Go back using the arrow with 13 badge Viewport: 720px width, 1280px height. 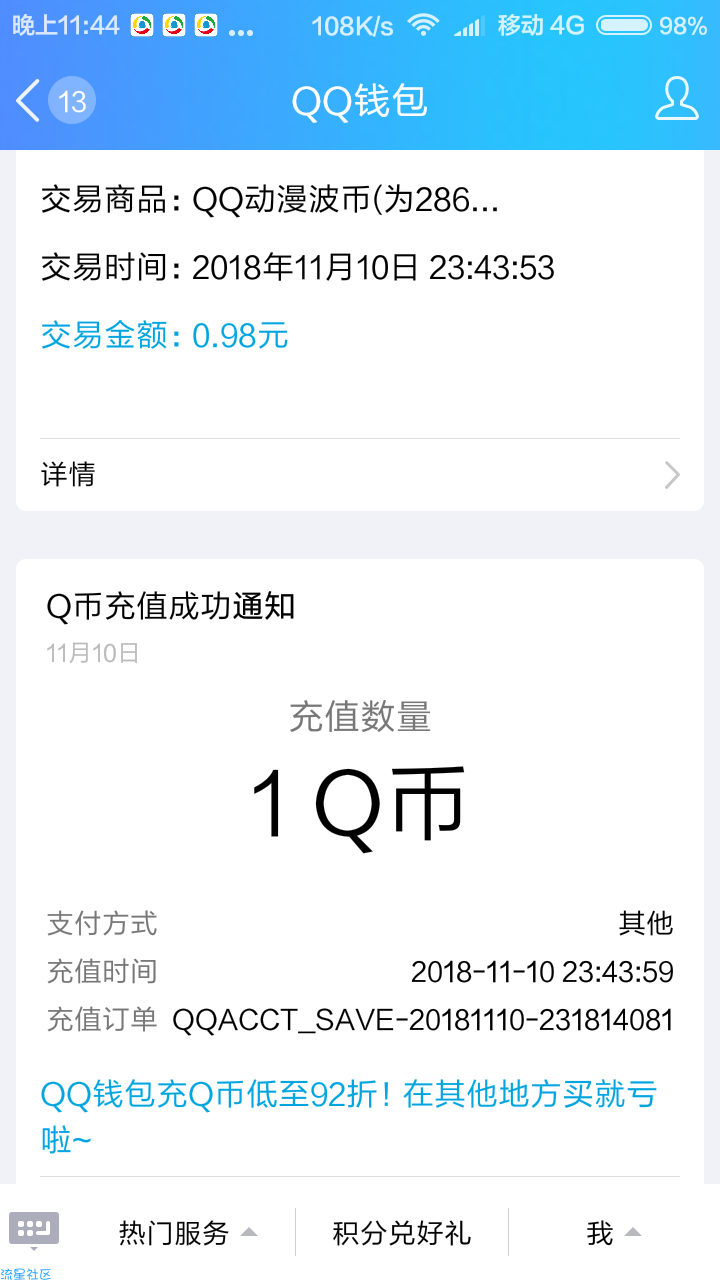(x=55, y=101)
